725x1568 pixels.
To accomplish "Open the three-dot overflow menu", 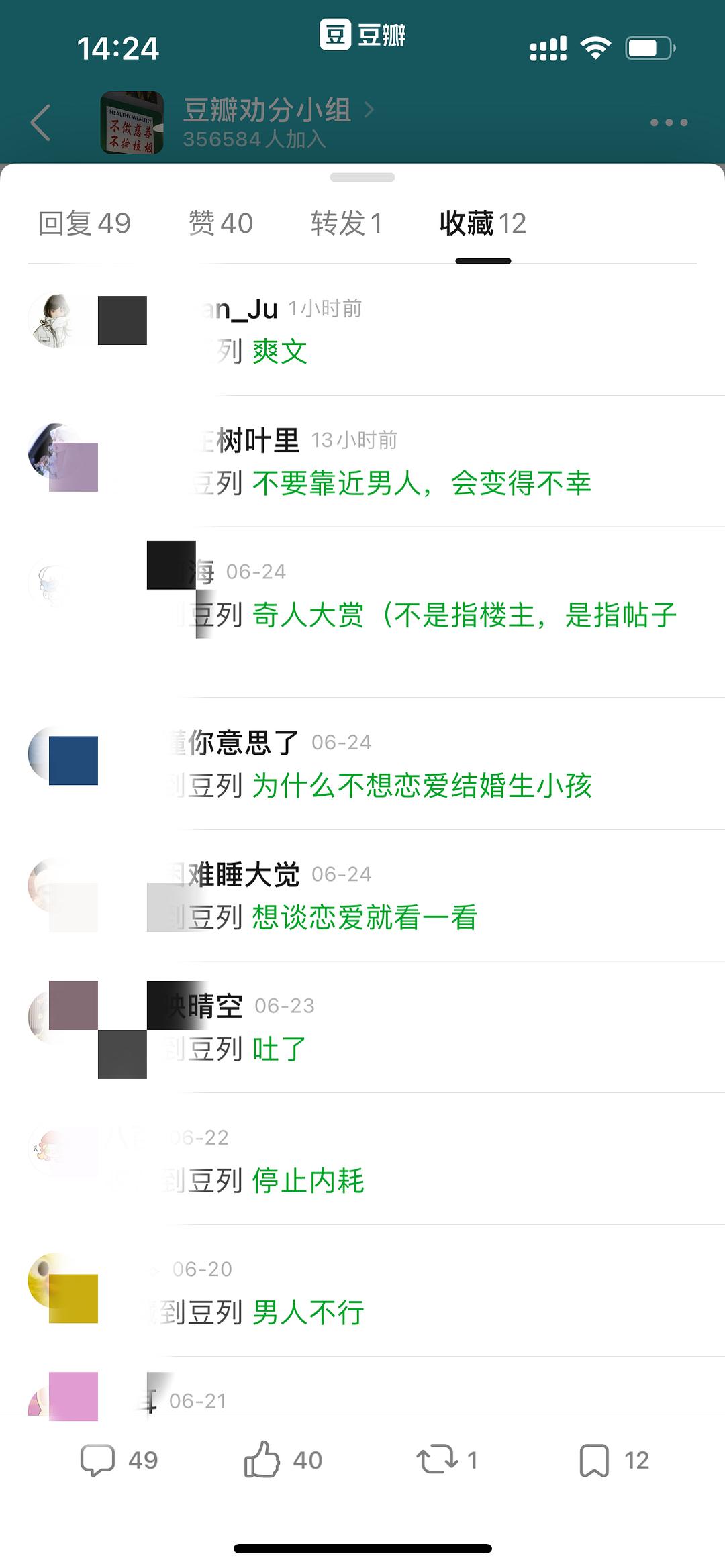I will coord(669,123).
